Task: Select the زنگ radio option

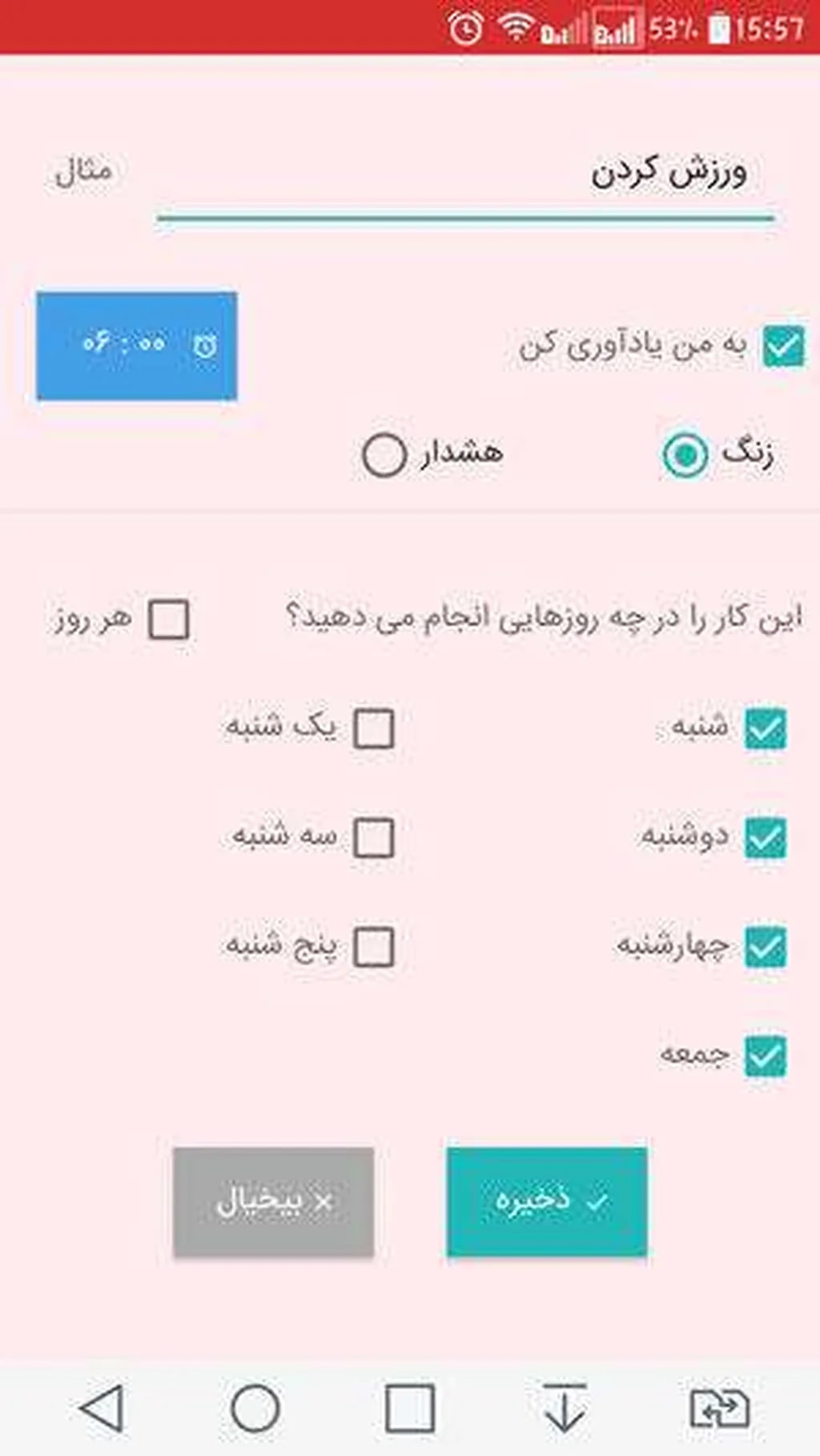Action: coord(685,455)
